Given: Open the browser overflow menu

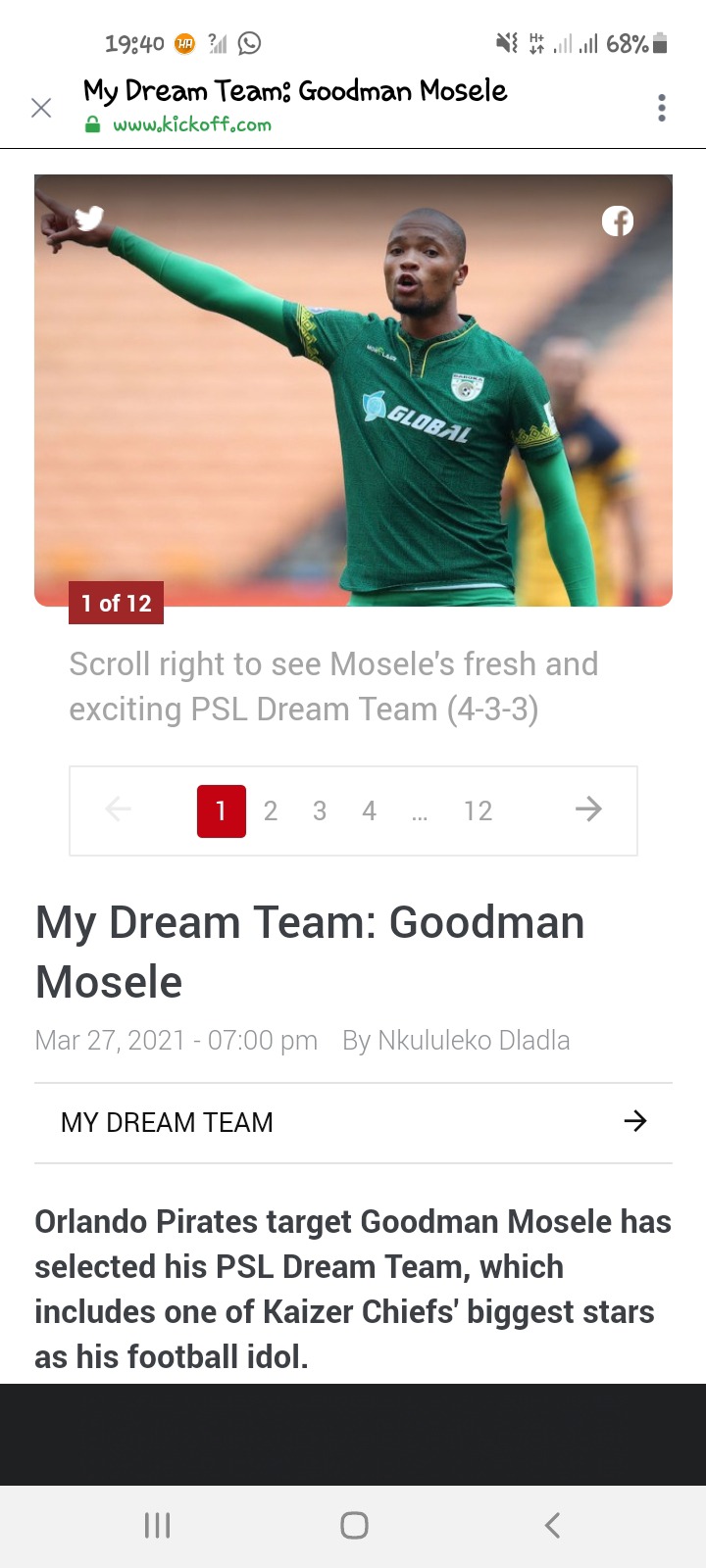Looking at the screenshot, I should point(662,108).
